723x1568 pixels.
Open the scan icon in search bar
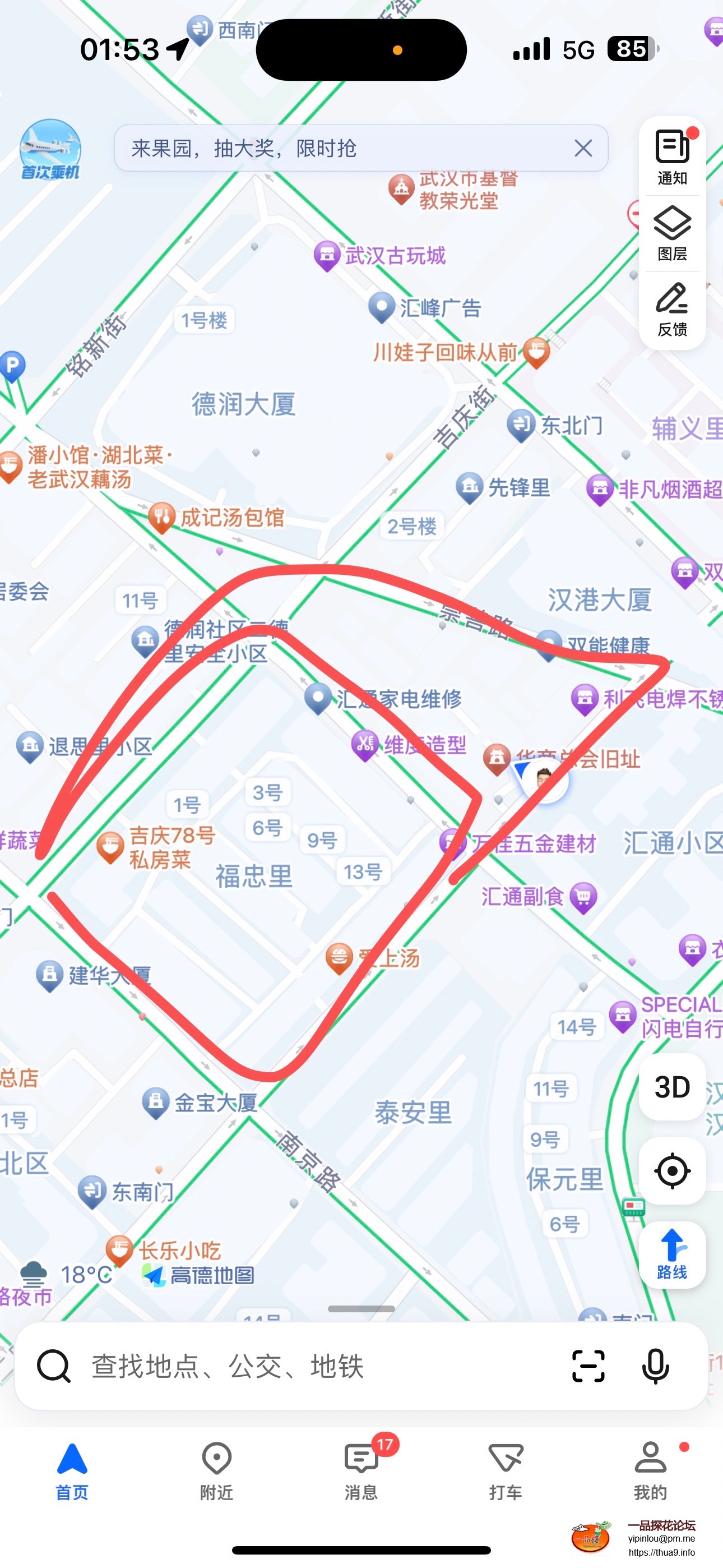[588, 1366]
